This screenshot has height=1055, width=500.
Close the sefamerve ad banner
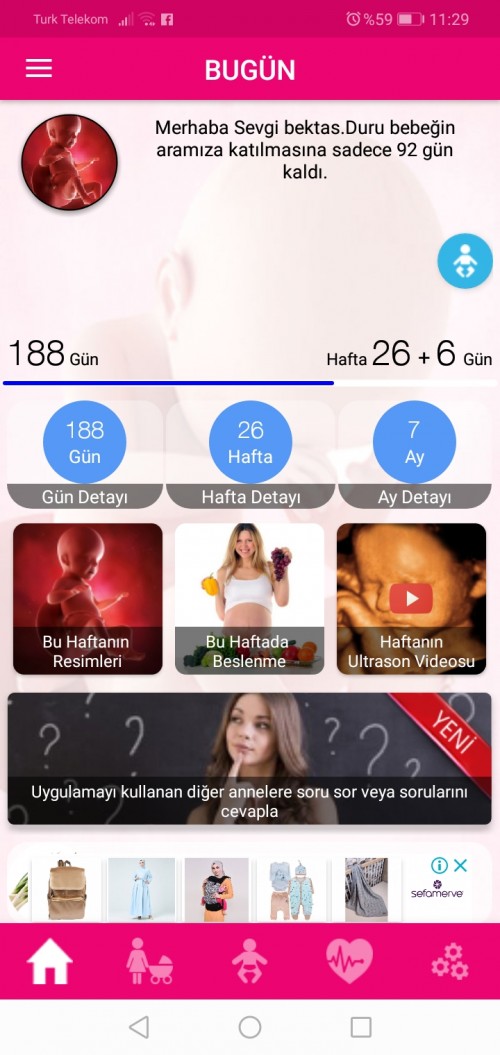(x=460, y=865)
